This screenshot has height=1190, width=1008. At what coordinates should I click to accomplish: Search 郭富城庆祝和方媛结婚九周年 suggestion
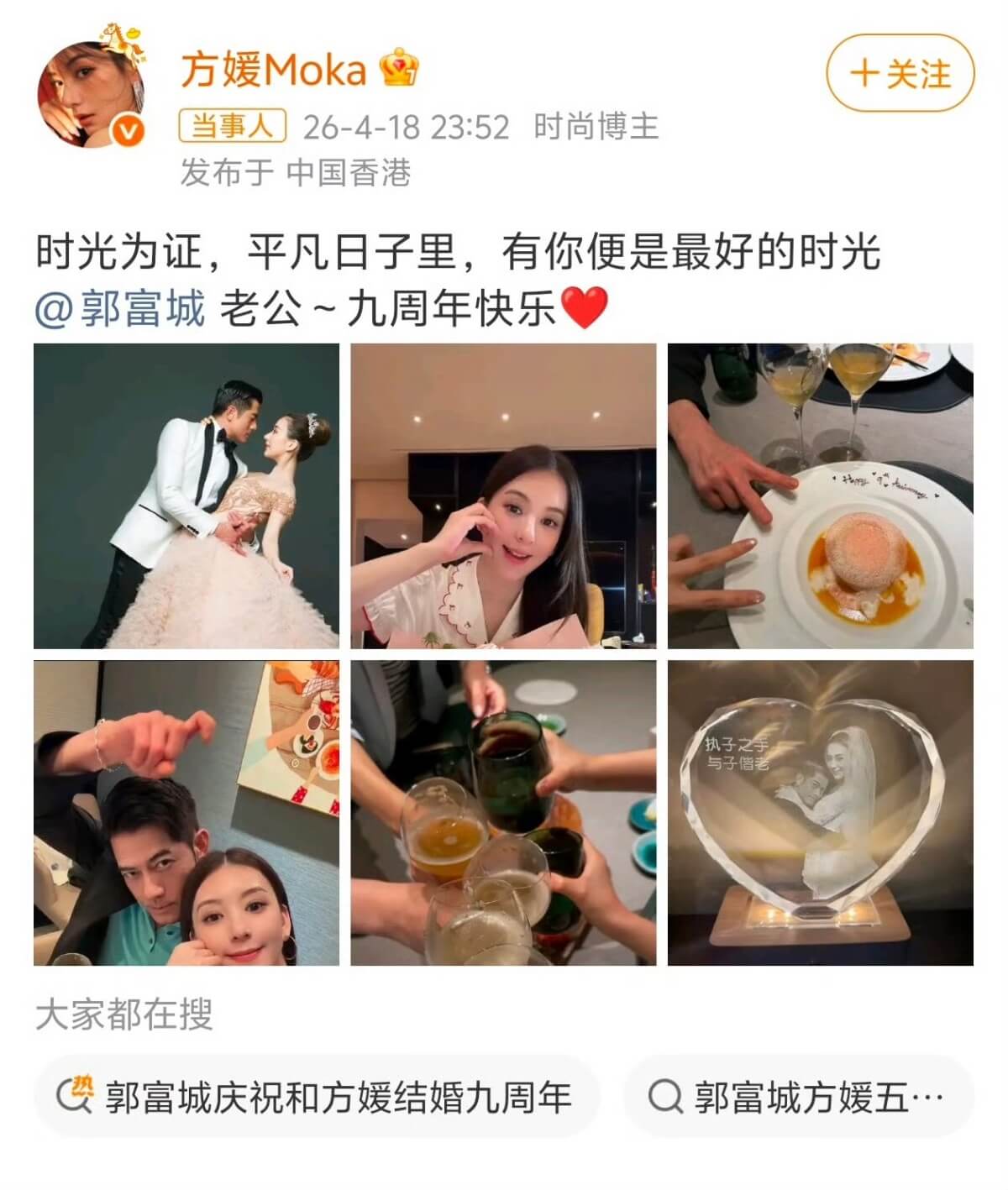[x=318, y=1097]
